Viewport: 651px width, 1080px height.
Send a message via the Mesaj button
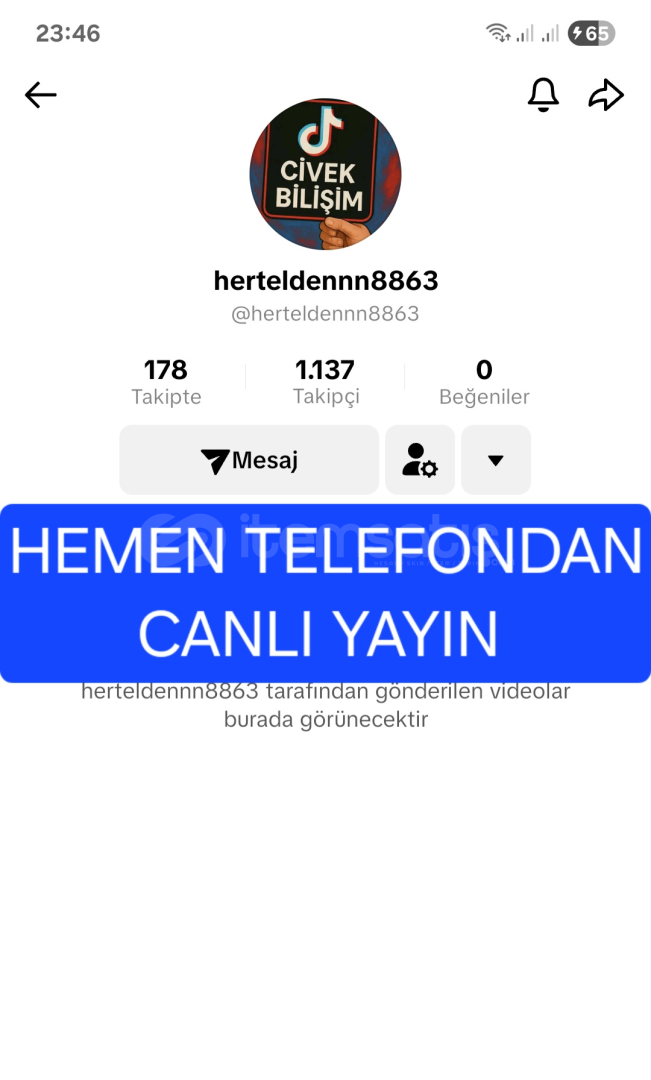pyautogui.click(x=249, y=459)
